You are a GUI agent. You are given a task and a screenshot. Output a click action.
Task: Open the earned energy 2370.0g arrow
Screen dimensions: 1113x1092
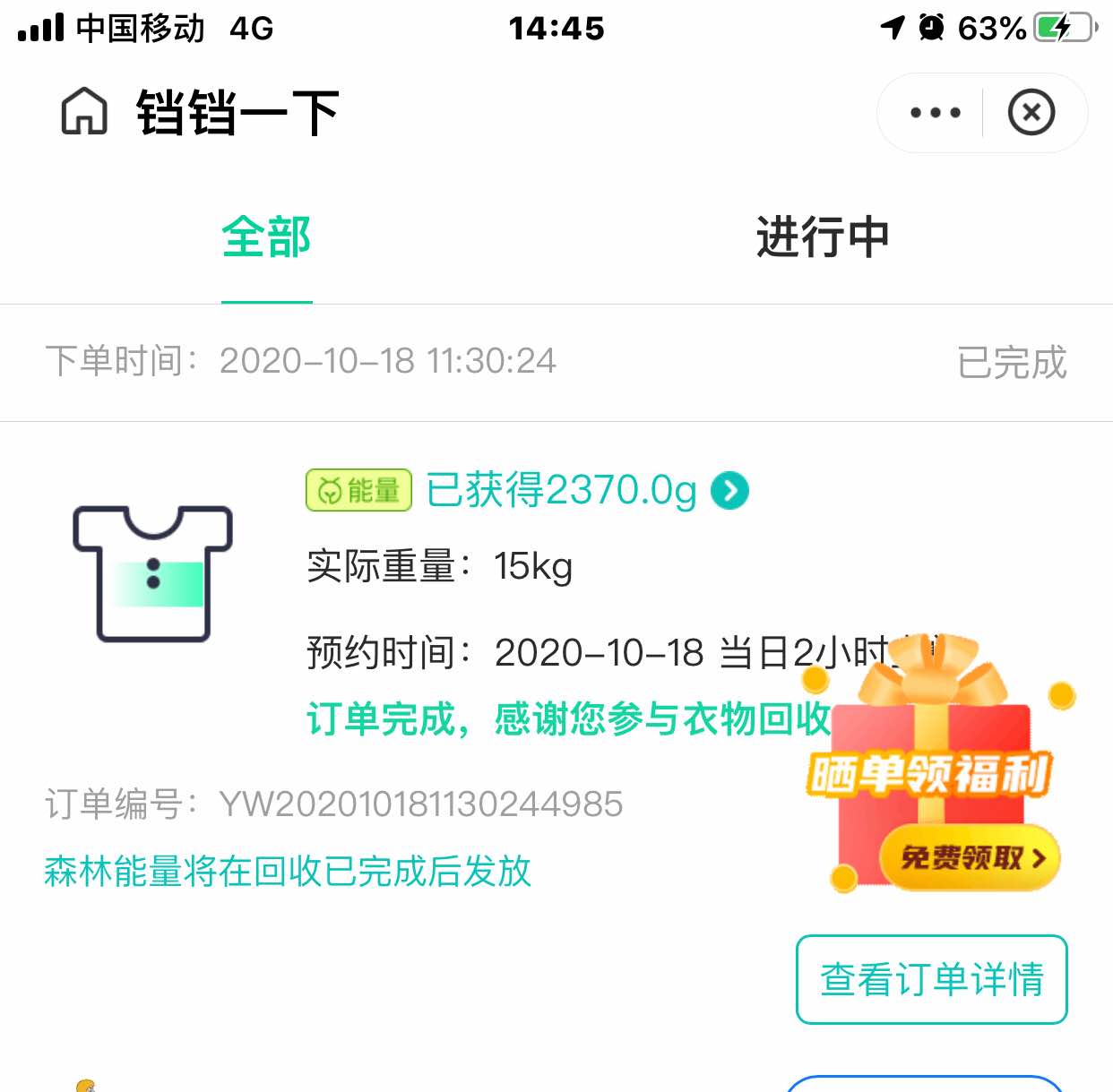click(x=729, y=491)
